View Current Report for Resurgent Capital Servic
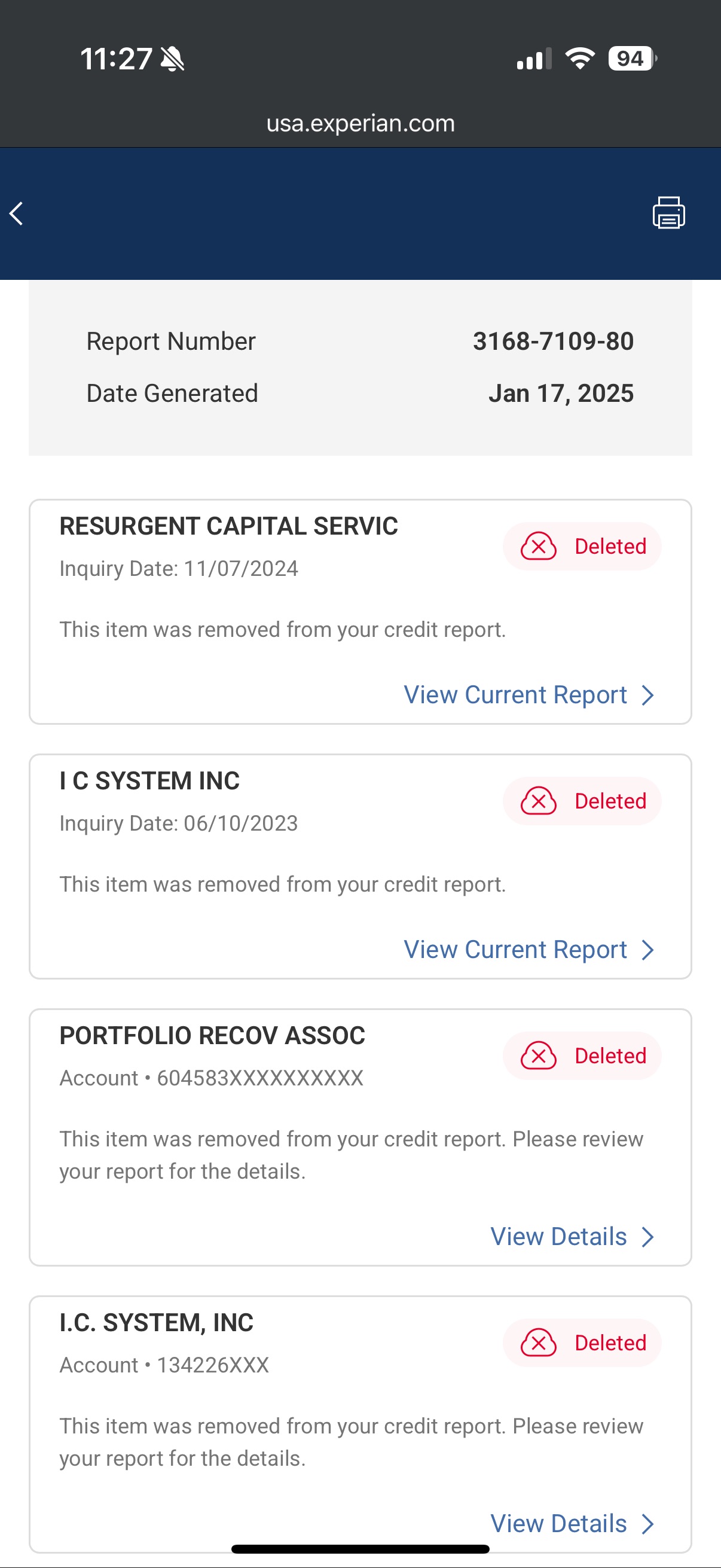Screen dimensions: 721x1568 528,695
